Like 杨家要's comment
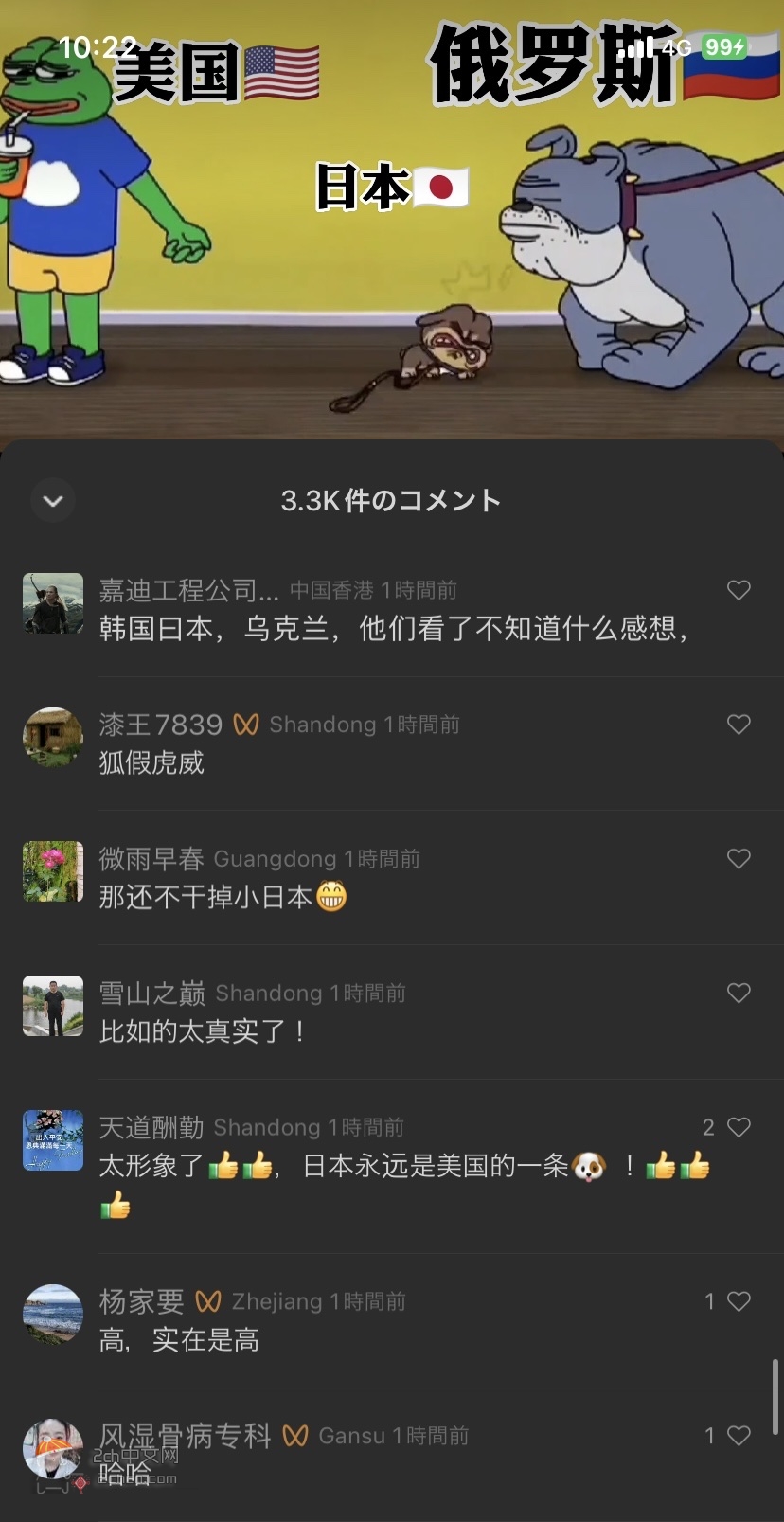 [x=739, y=1301]
